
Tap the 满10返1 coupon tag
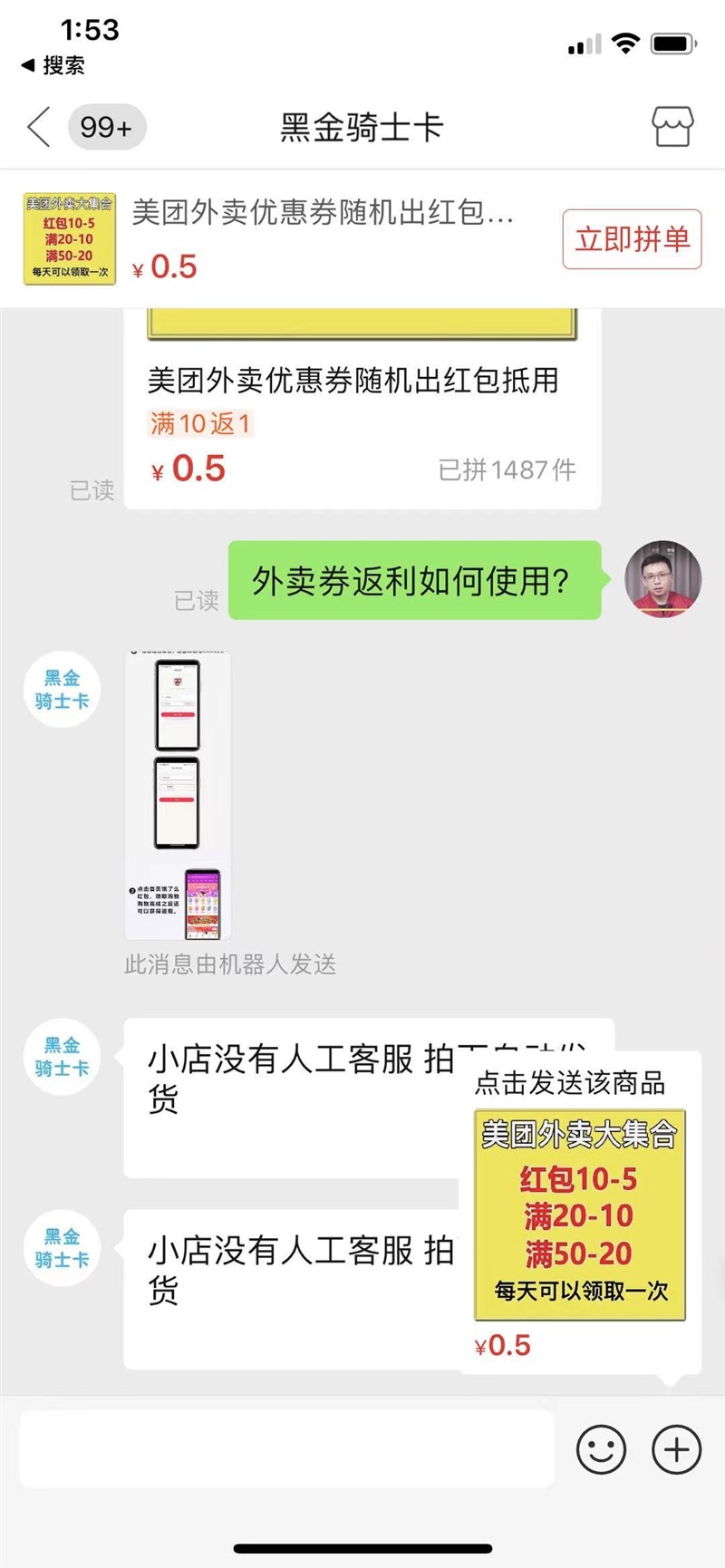point(198,423)
